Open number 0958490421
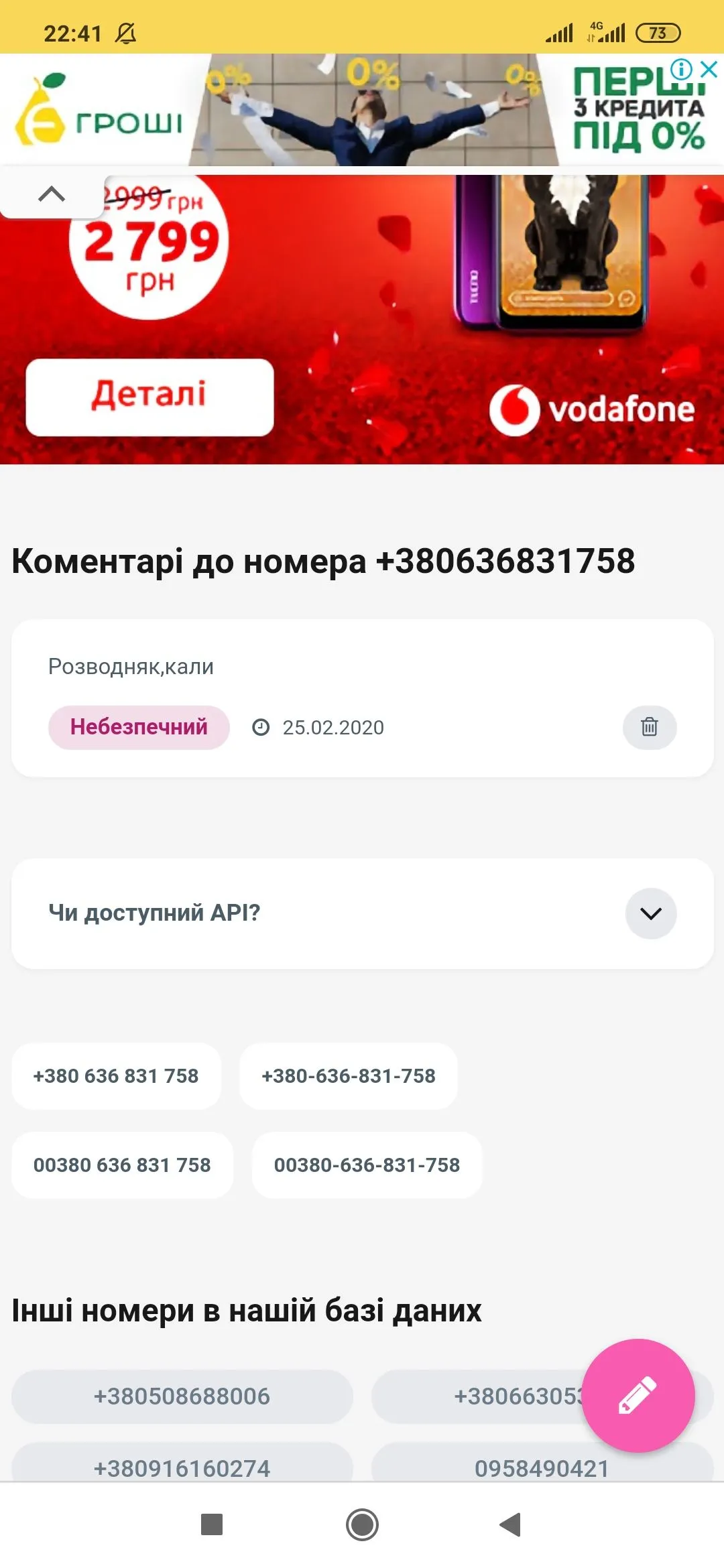Screen dimensions: 724x1568 (x=542, y=1467)
